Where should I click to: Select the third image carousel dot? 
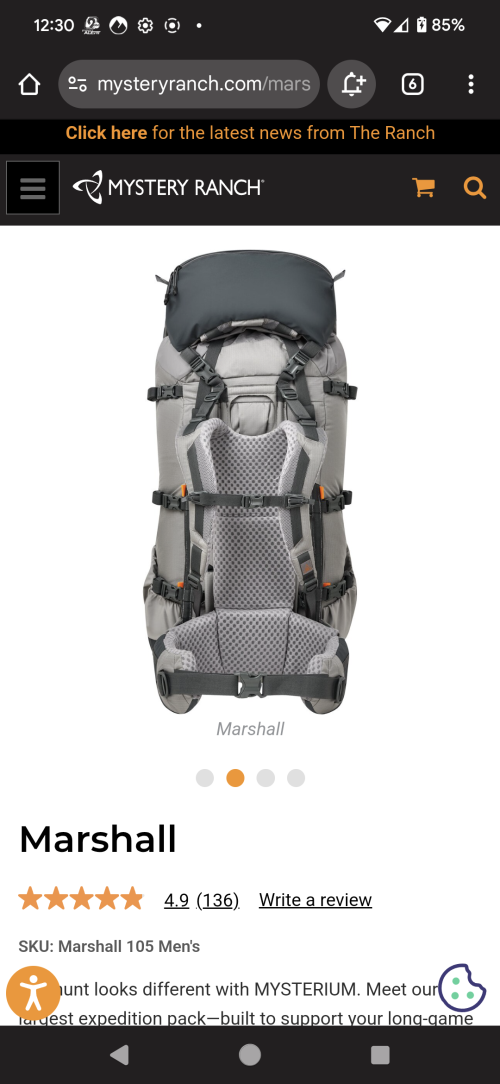tap(266, 778)
